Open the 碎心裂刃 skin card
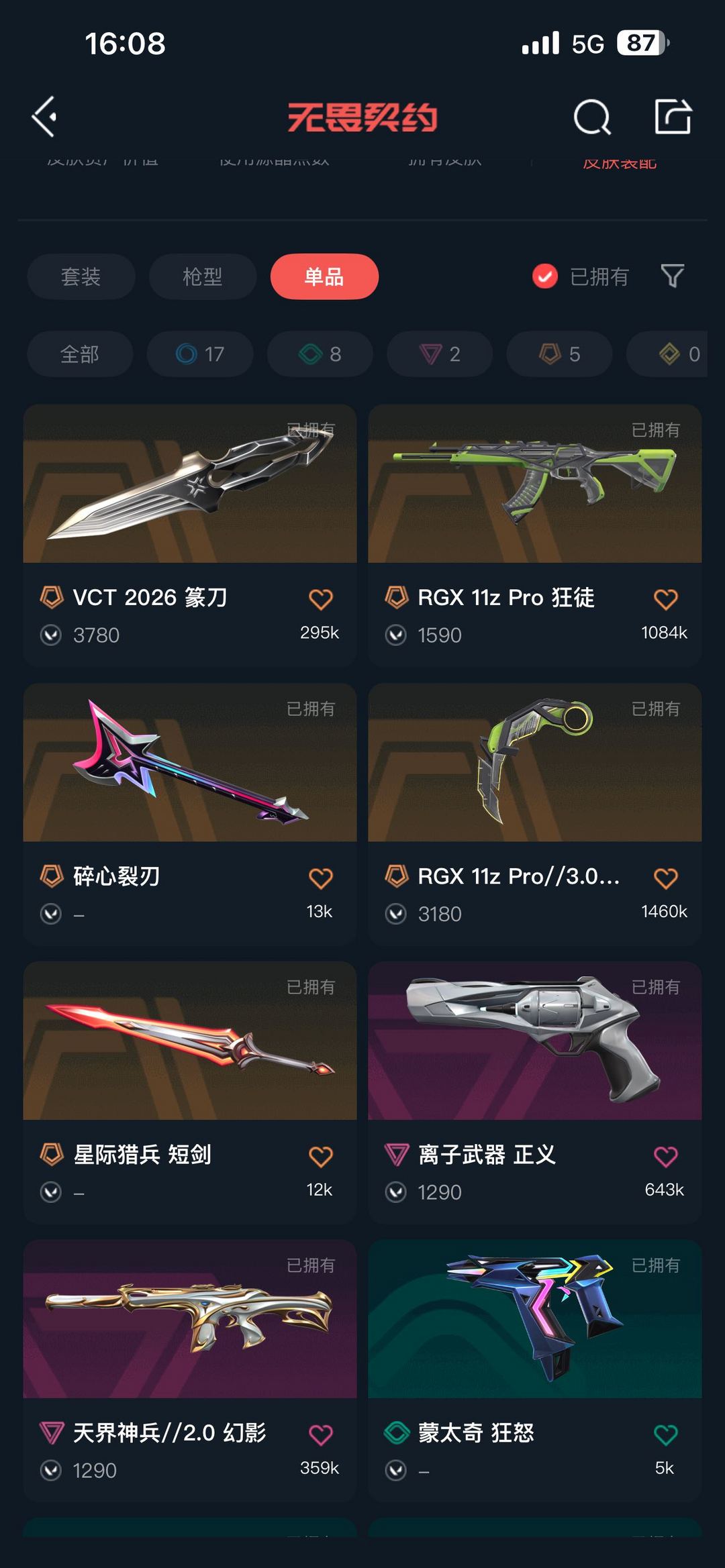725x1568 pixels. (190, 814)
